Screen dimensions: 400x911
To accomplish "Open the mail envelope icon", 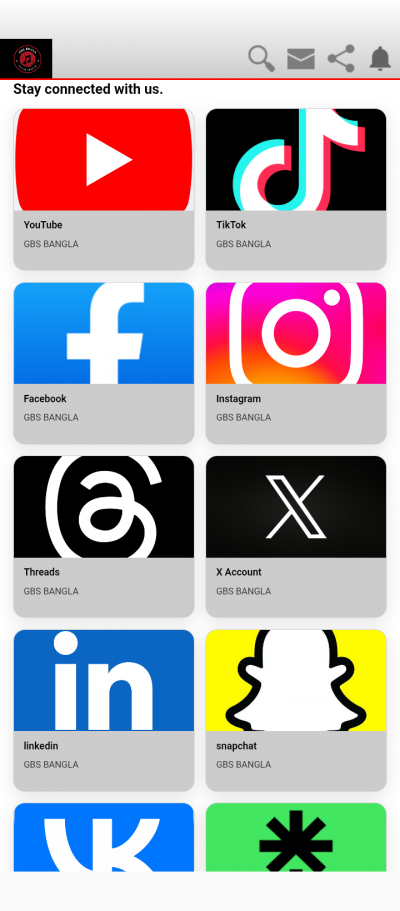I will pyautogui.click(x=301, y=59).
